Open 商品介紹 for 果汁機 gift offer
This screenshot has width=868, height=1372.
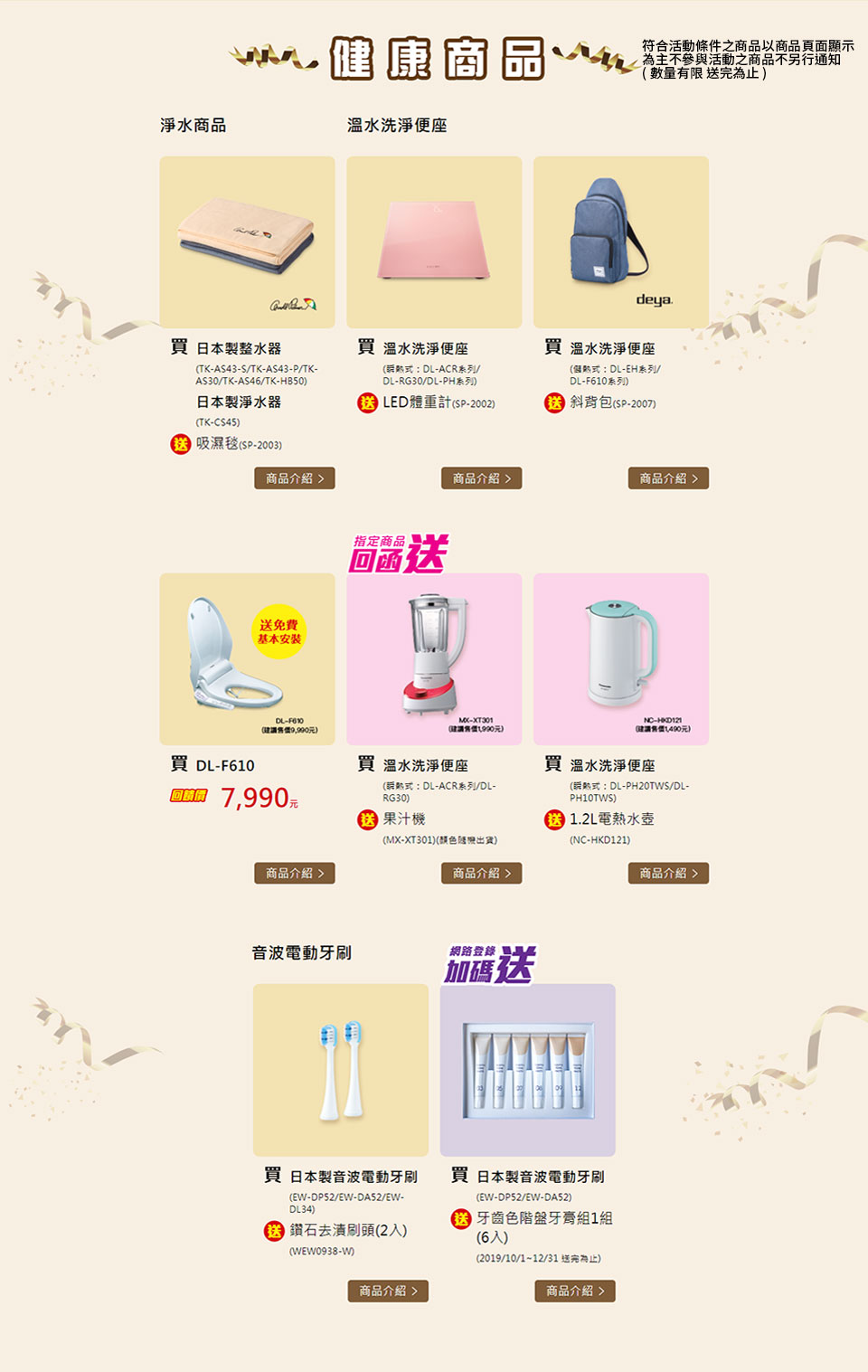pyautogui.click(x=482, y=873)
